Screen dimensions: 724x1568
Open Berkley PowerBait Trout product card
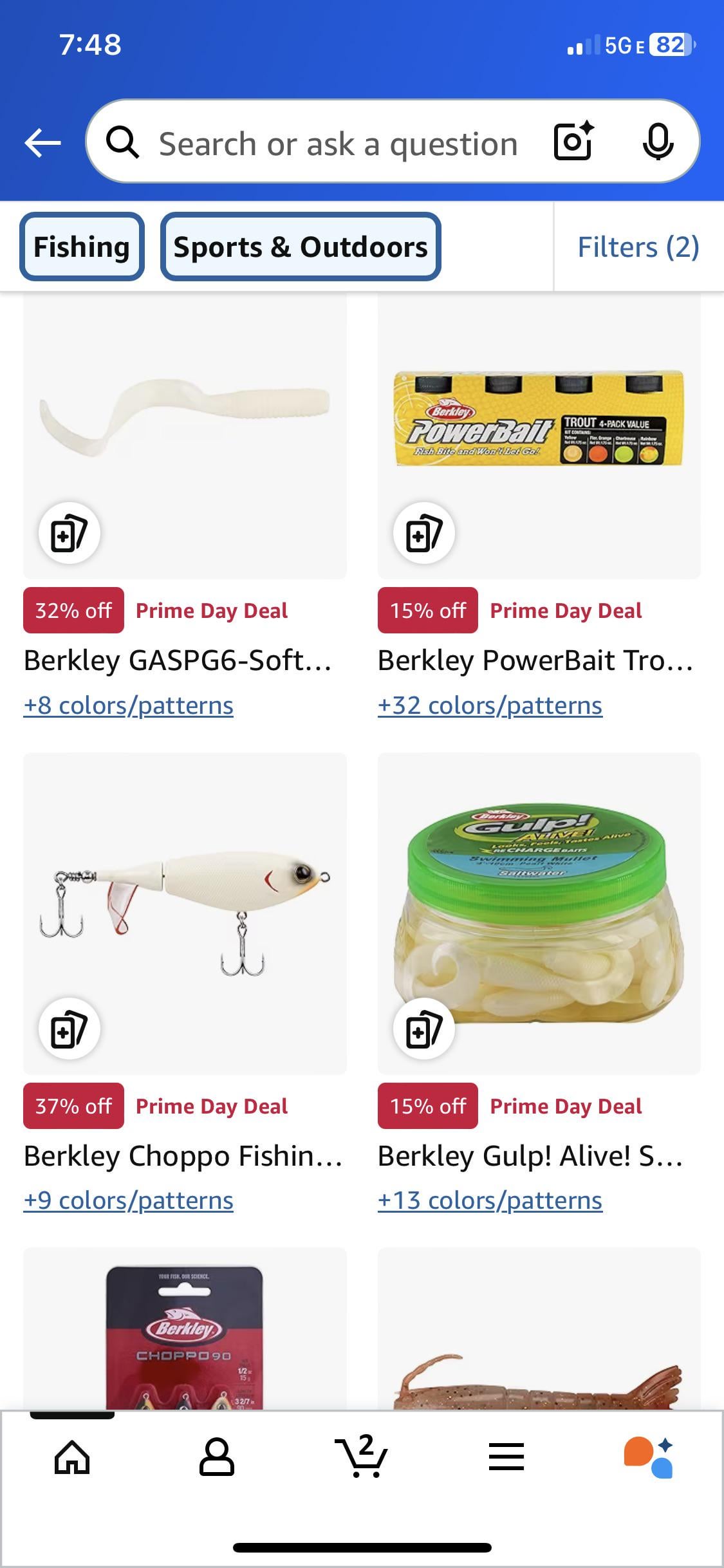pyautogui.click(x=535, y=660)
